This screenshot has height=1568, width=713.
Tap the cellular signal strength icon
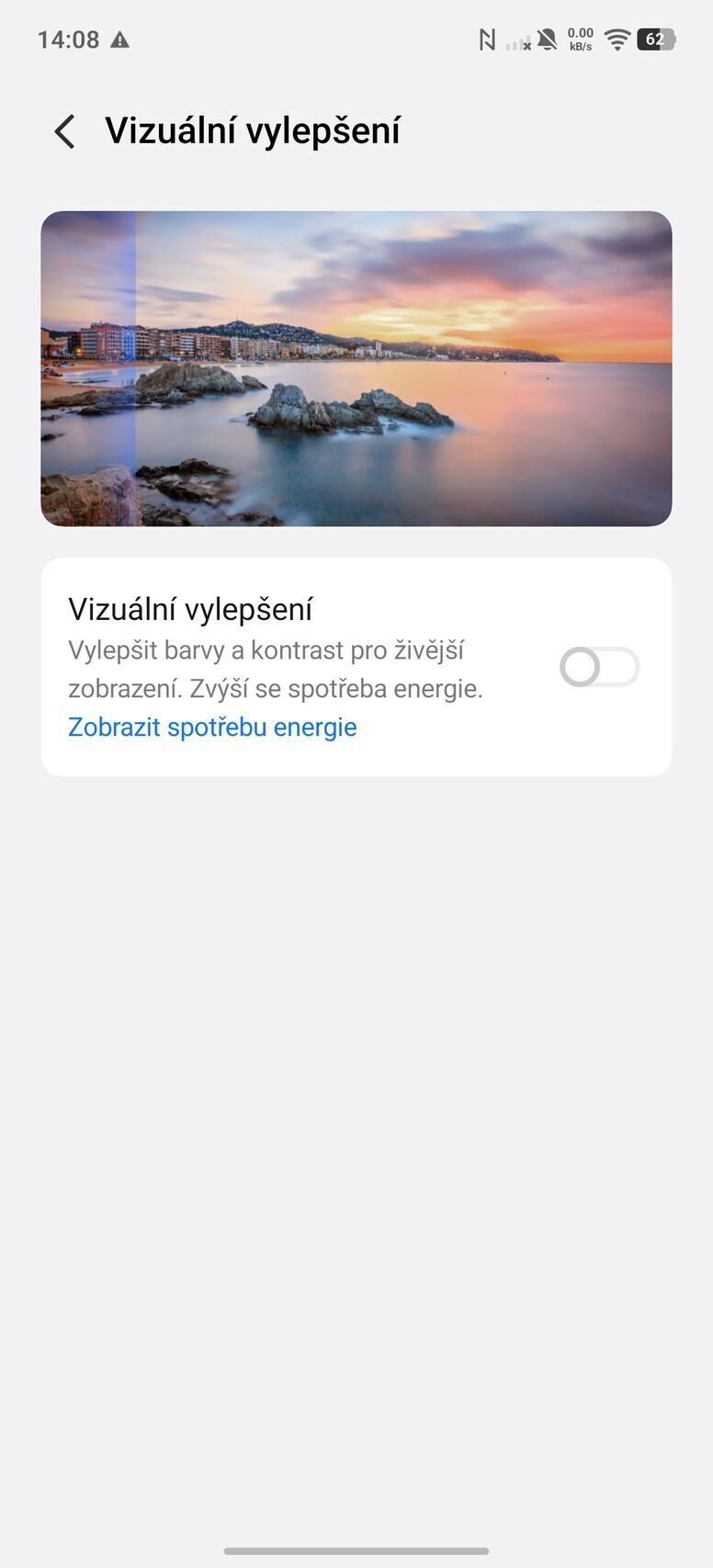515,41
